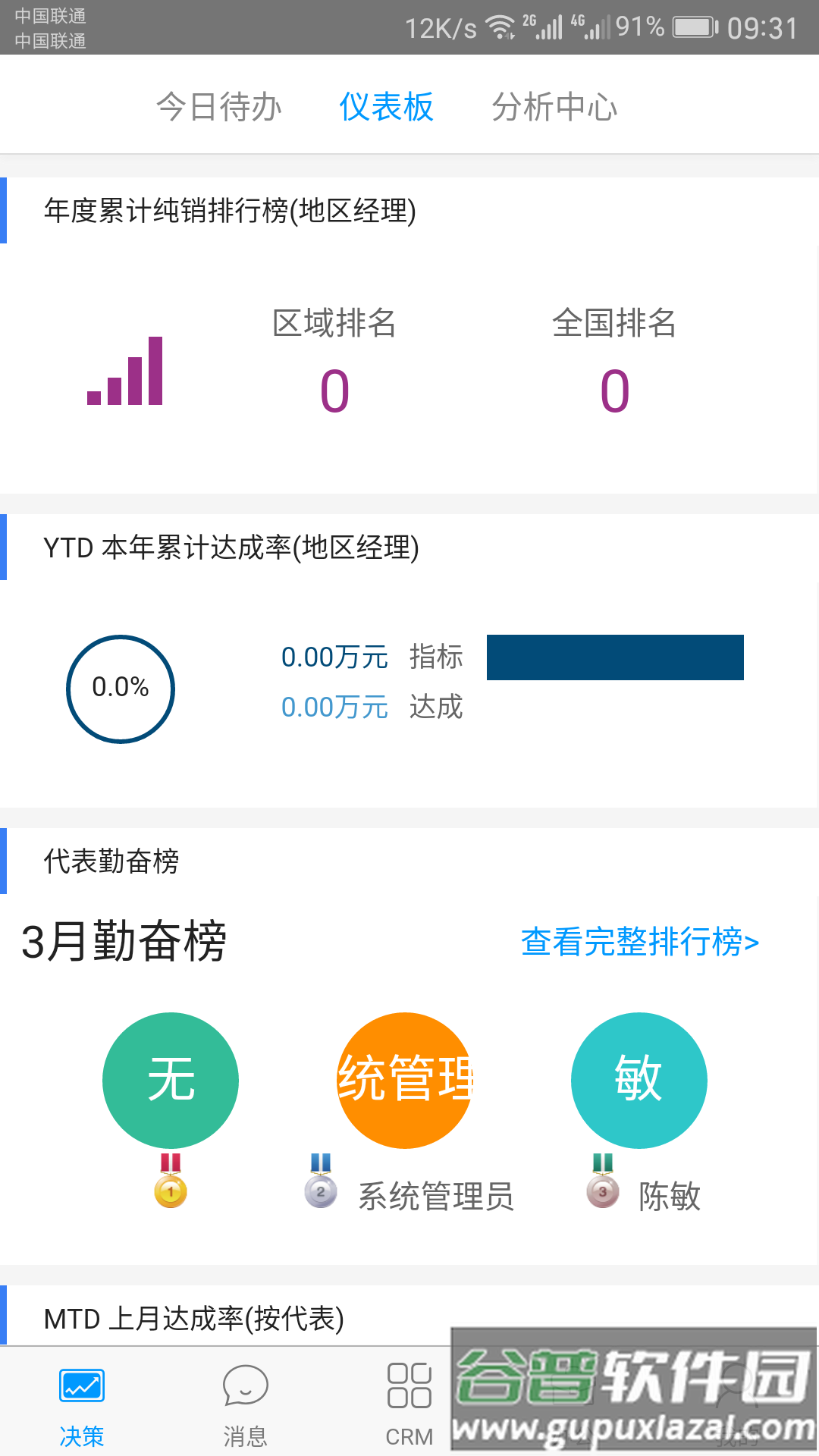This screenshot has width=819, height=1456.
Task: Click the dark blue 指标 progress bar
Action: pyautogui.click(x=616, y=657)
